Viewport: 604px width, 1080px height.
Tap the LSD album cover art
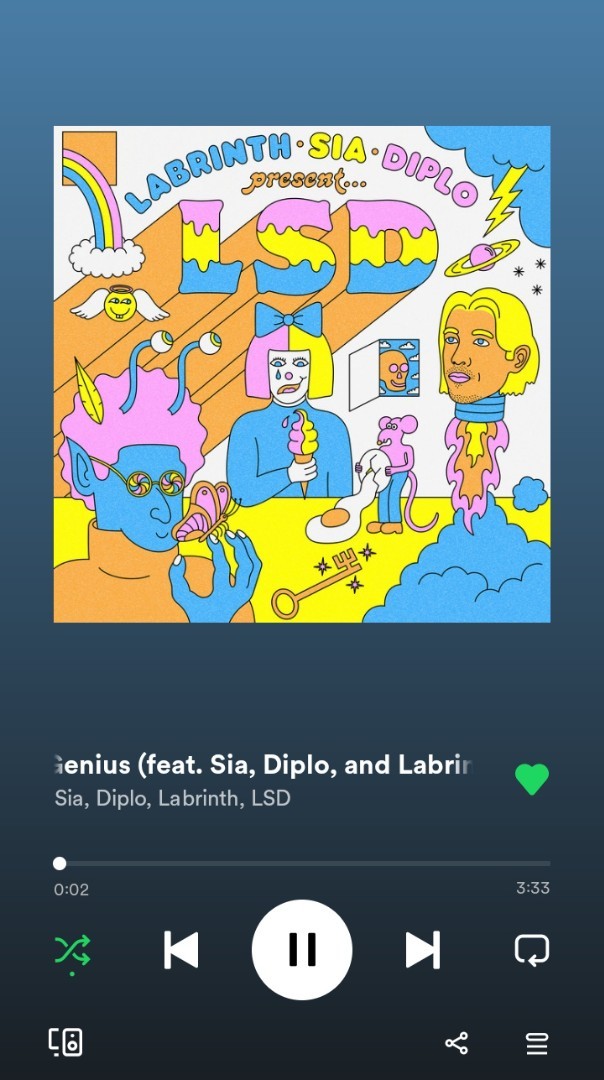click(302, 374)
